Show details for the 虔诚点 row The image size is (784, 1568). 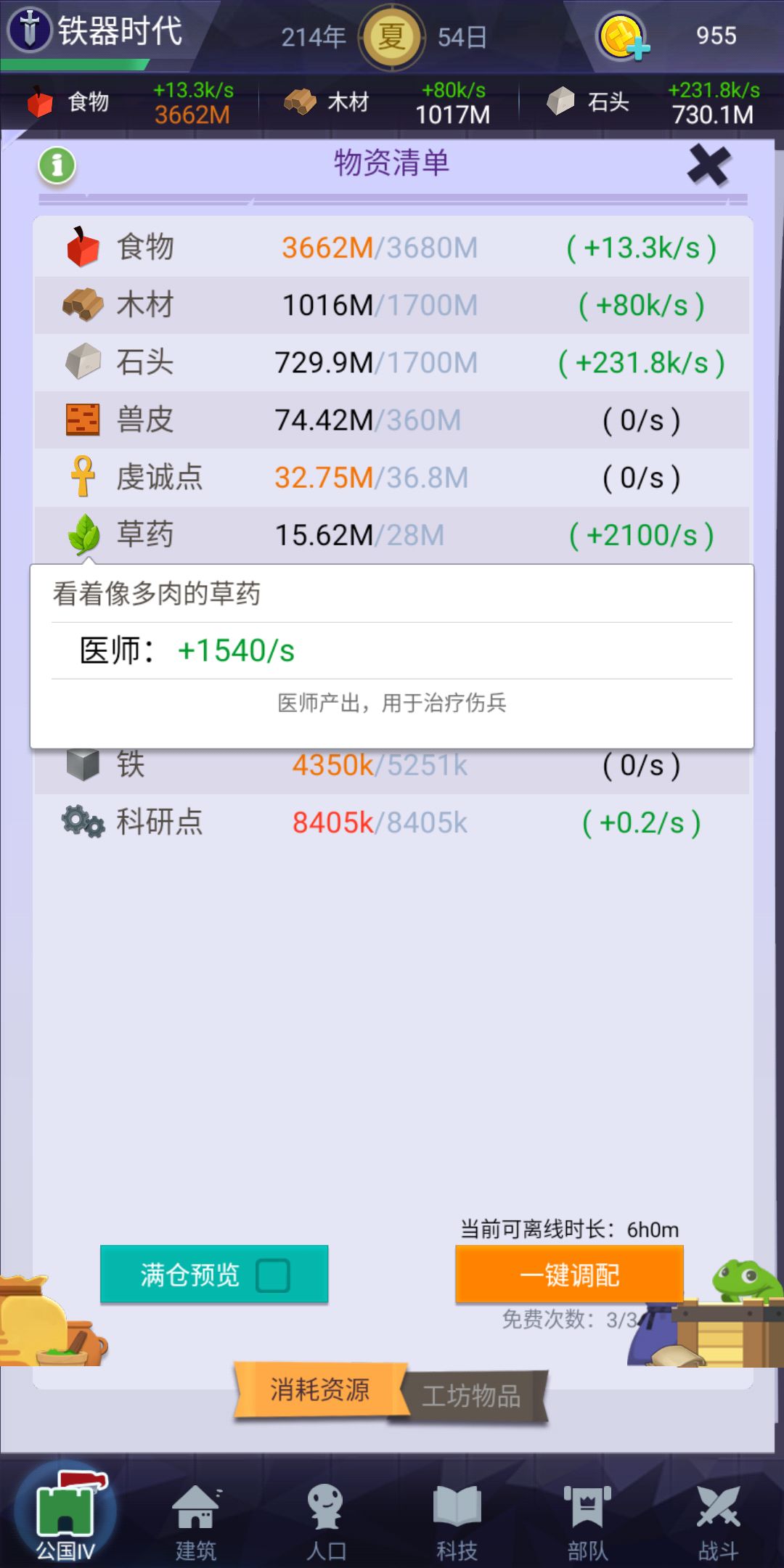[x=392, y=477]
